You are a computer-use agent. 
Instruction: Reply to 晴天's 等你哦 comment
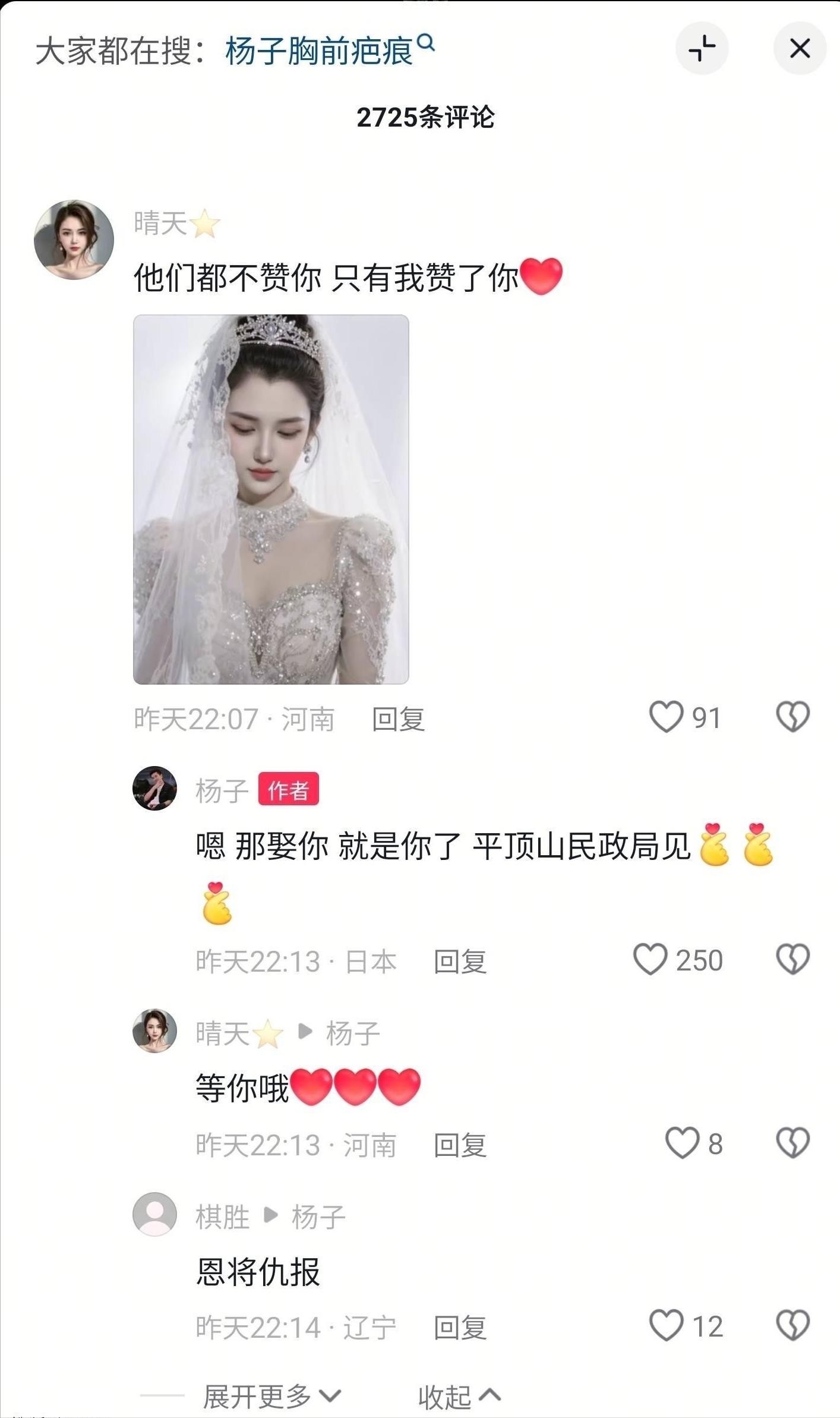pyautogui.click(x=460, y=1145)
